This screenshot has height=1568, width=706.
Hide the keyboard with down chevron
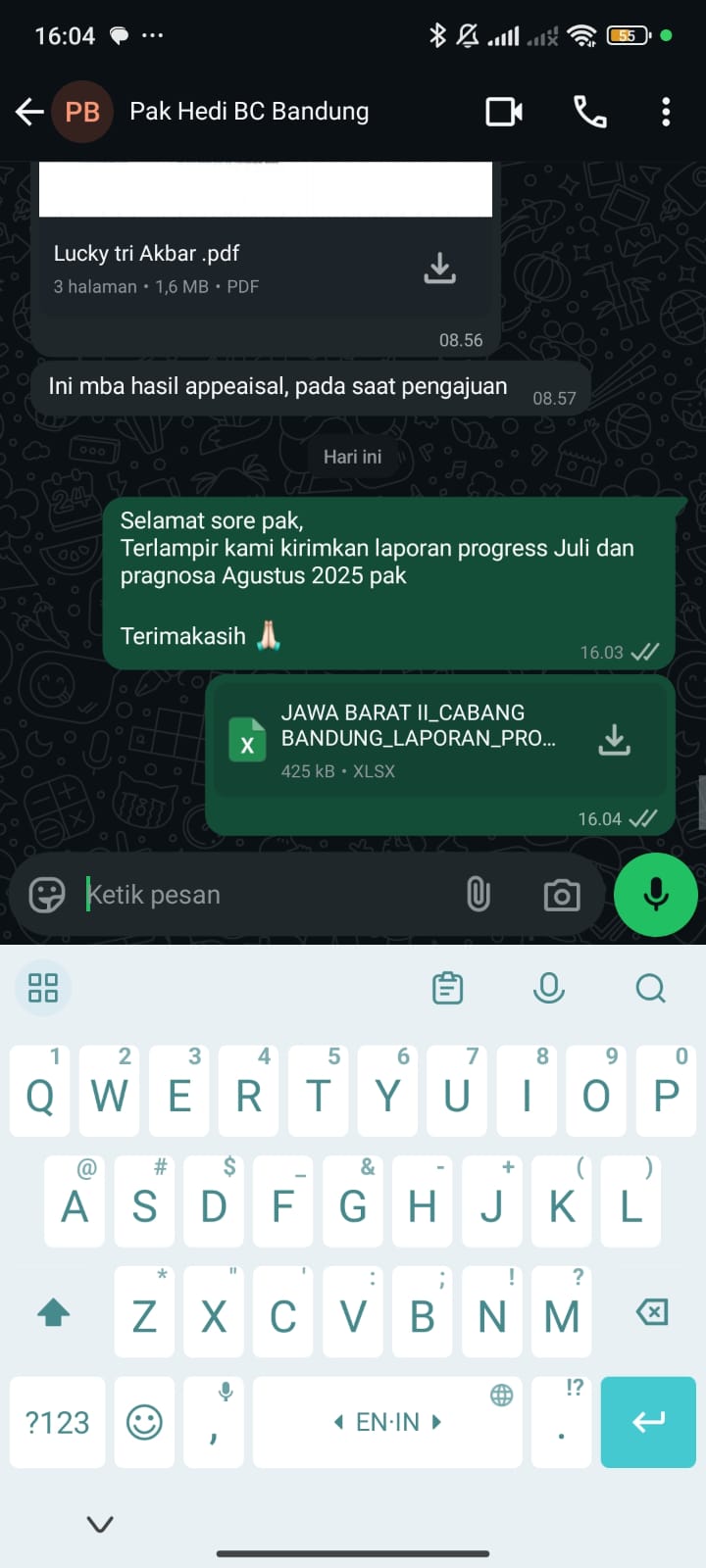pos(100,1524)
